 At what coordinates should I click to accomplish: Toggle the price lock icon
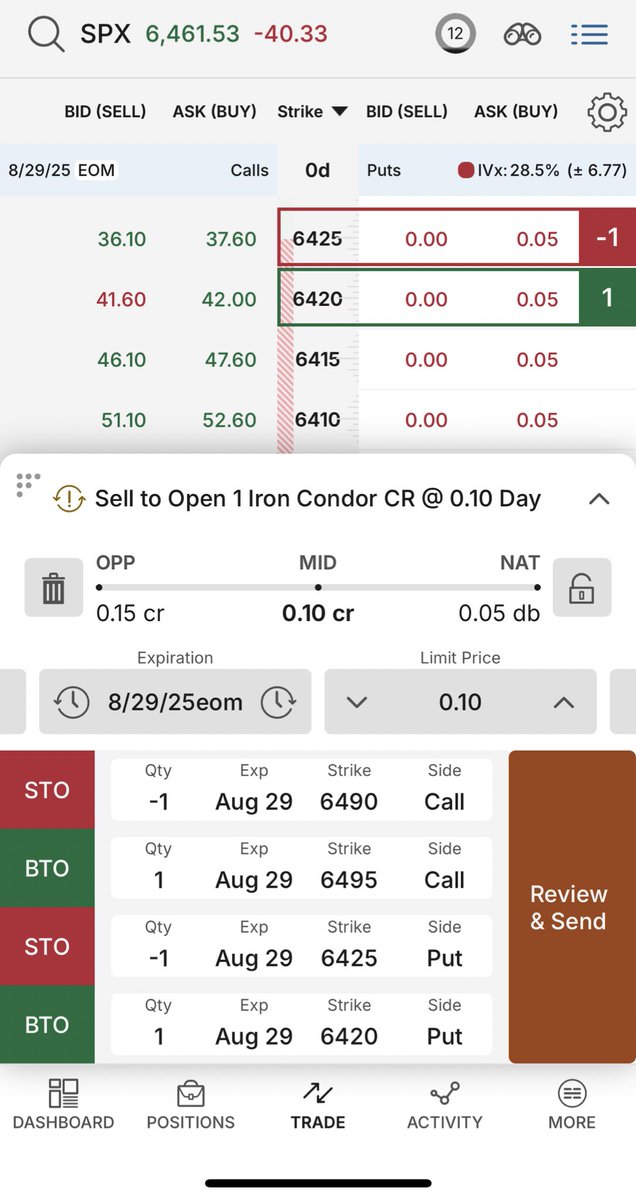coord(581,589)
